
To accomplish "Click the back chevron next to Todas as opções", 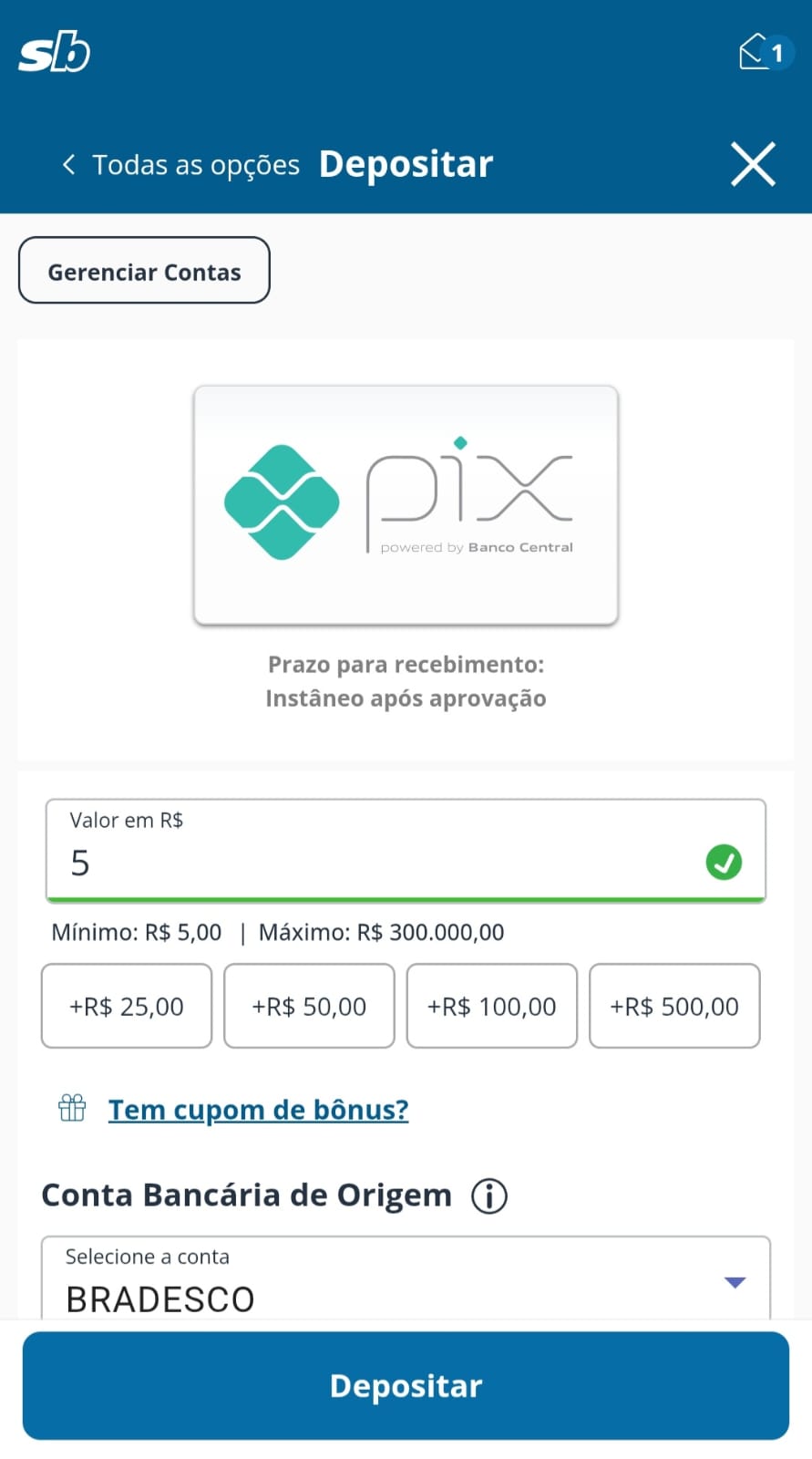I will pos(68,164).
